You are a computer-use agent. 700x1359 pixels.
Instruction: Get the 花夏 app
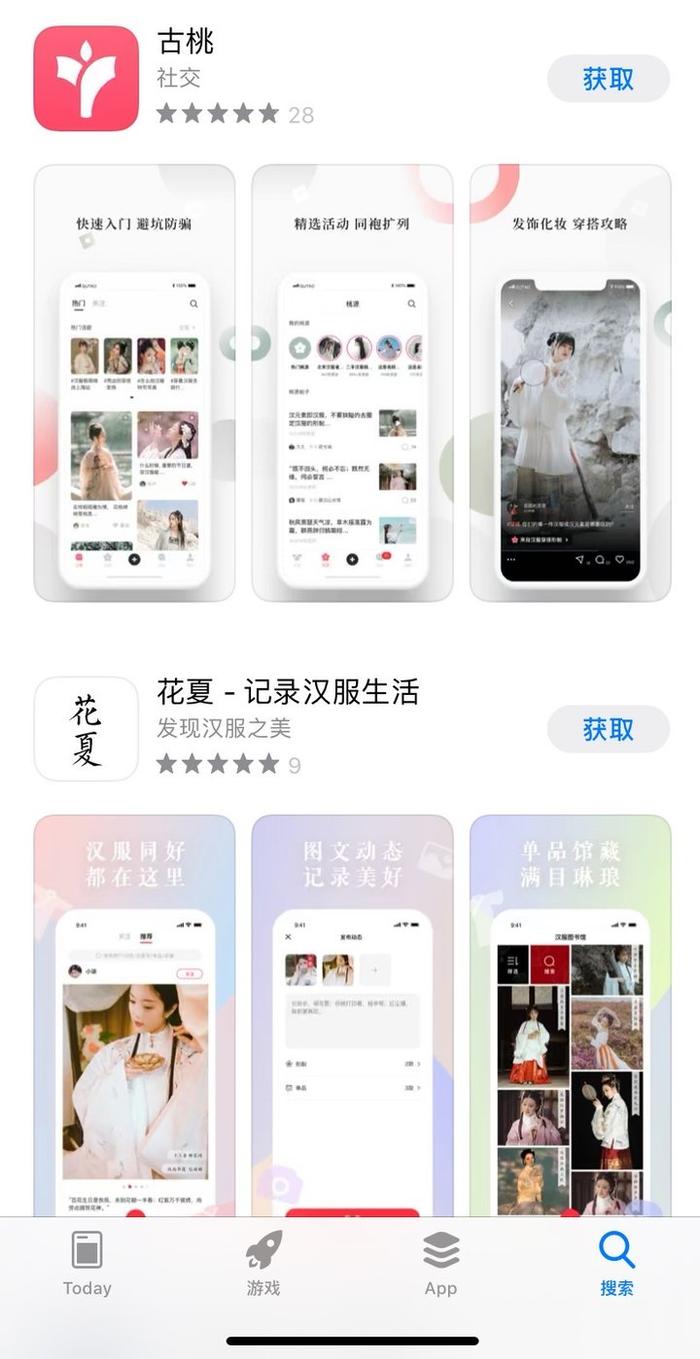tap(608, 729)
